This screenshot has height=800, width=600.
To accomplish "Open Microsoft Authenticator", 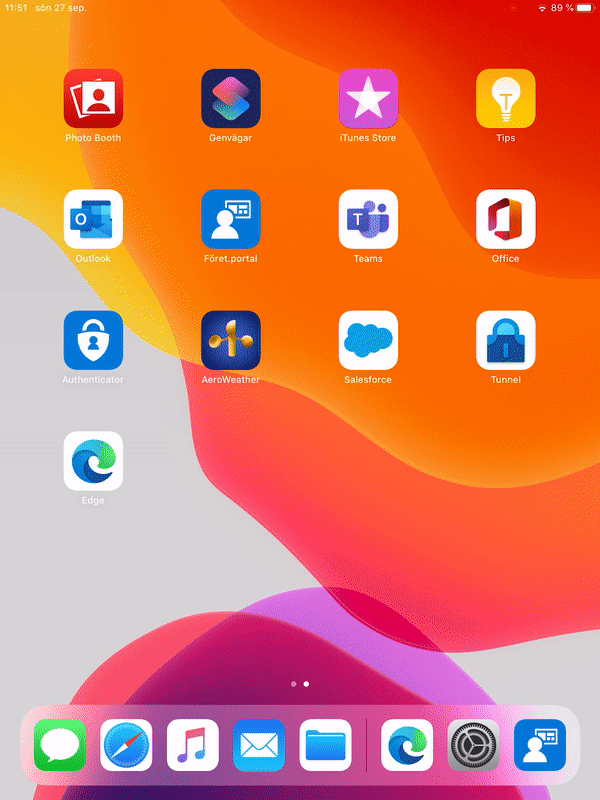I will click(93, 340).
